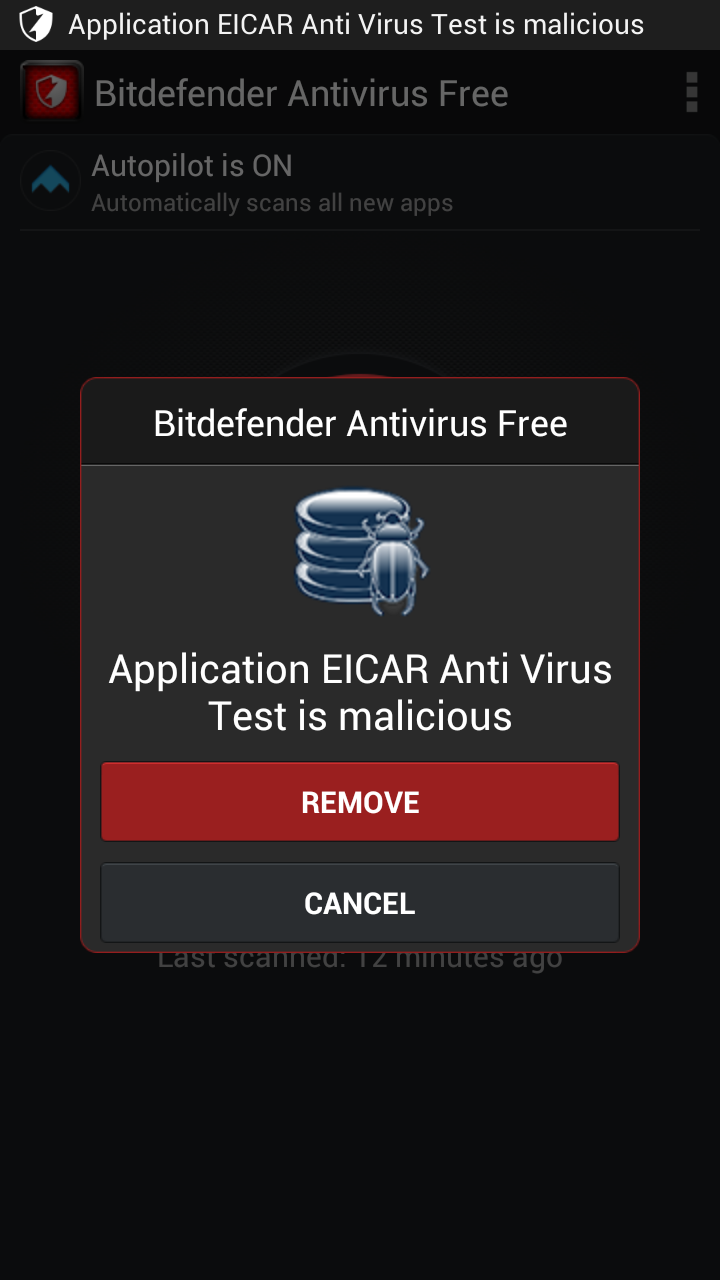Remove the malicious EICAR test app

360,802
